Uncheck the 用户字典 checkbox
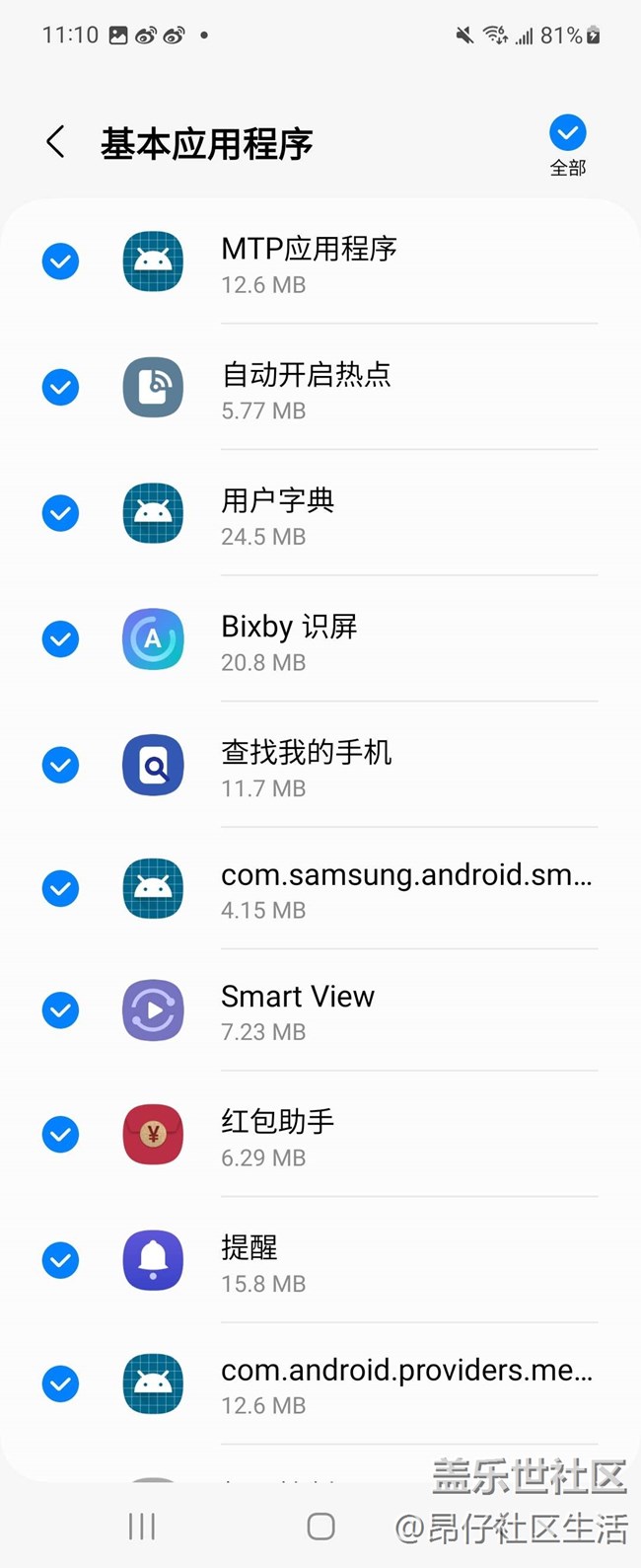This screenshot has width=641, height=1568. tap(60, 513)
